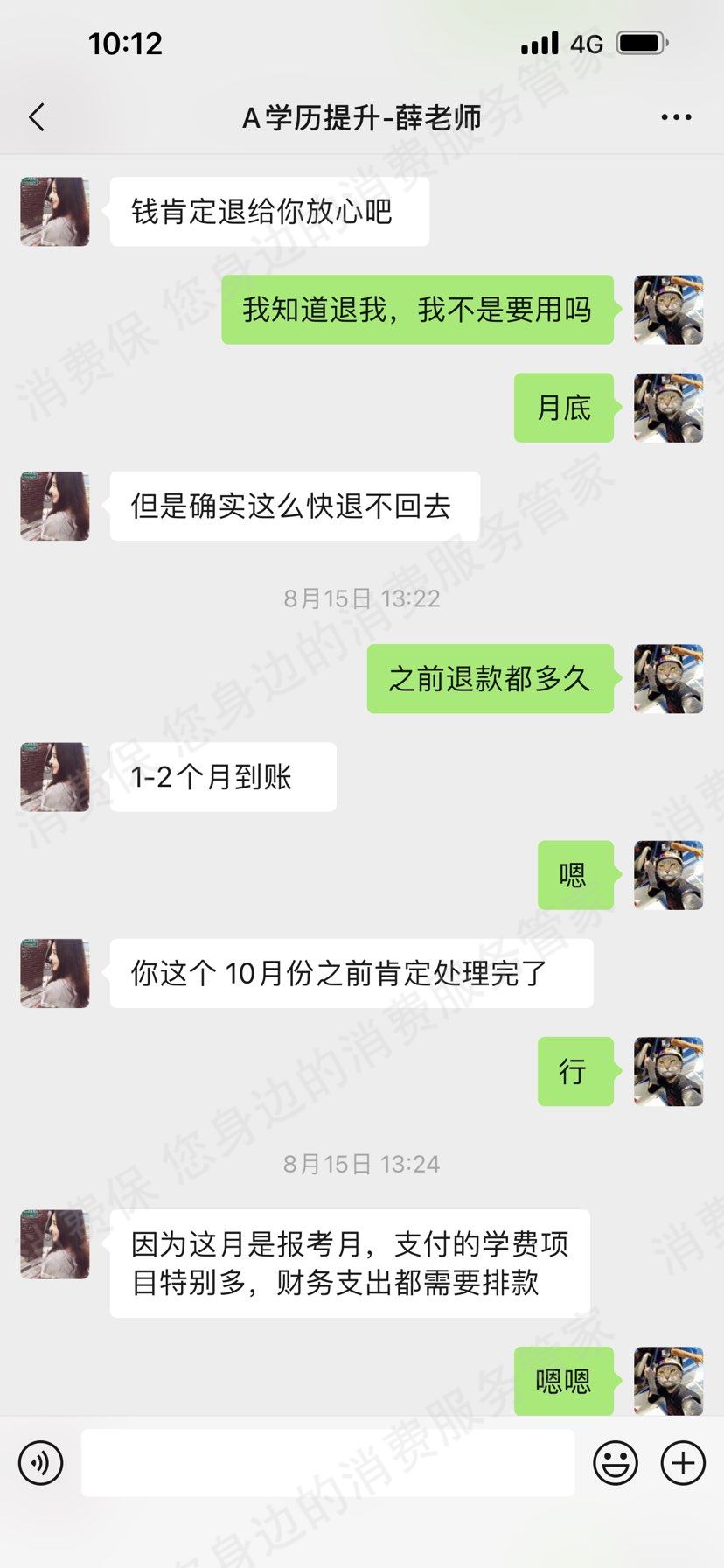
Task: Open own avatar next to 月底 message
Action: [668, 408]
